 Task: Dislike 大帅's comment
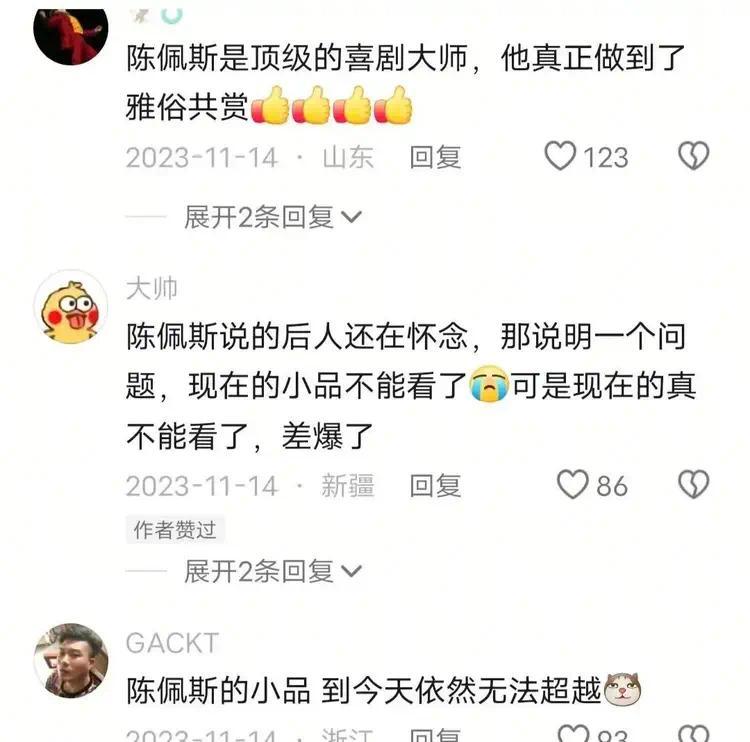pyautogui.click(x=693, y=485)
